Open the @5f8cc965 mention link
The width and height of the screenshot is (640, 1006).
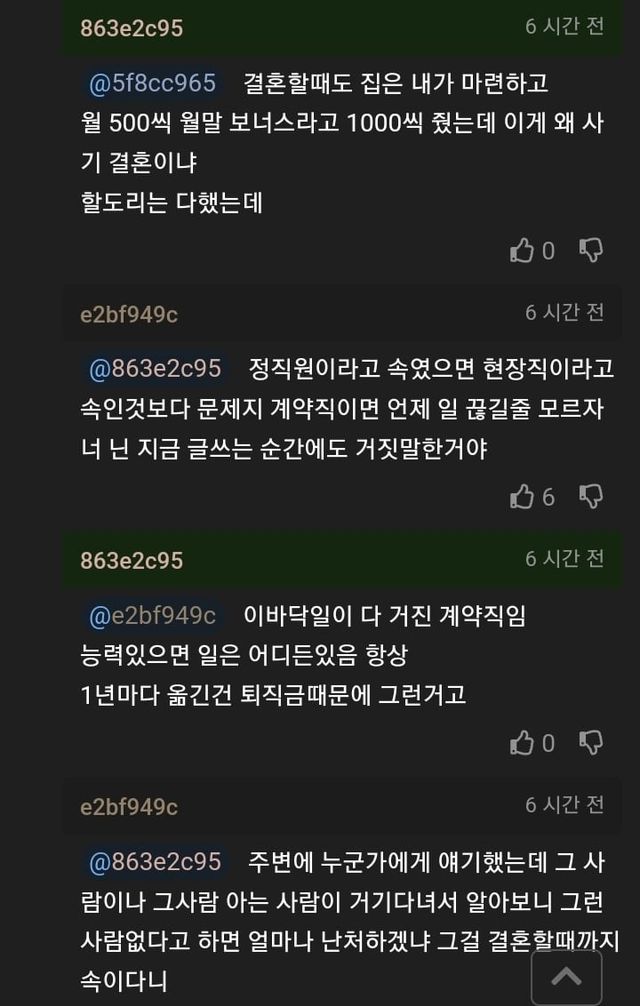tap(152, 84)
